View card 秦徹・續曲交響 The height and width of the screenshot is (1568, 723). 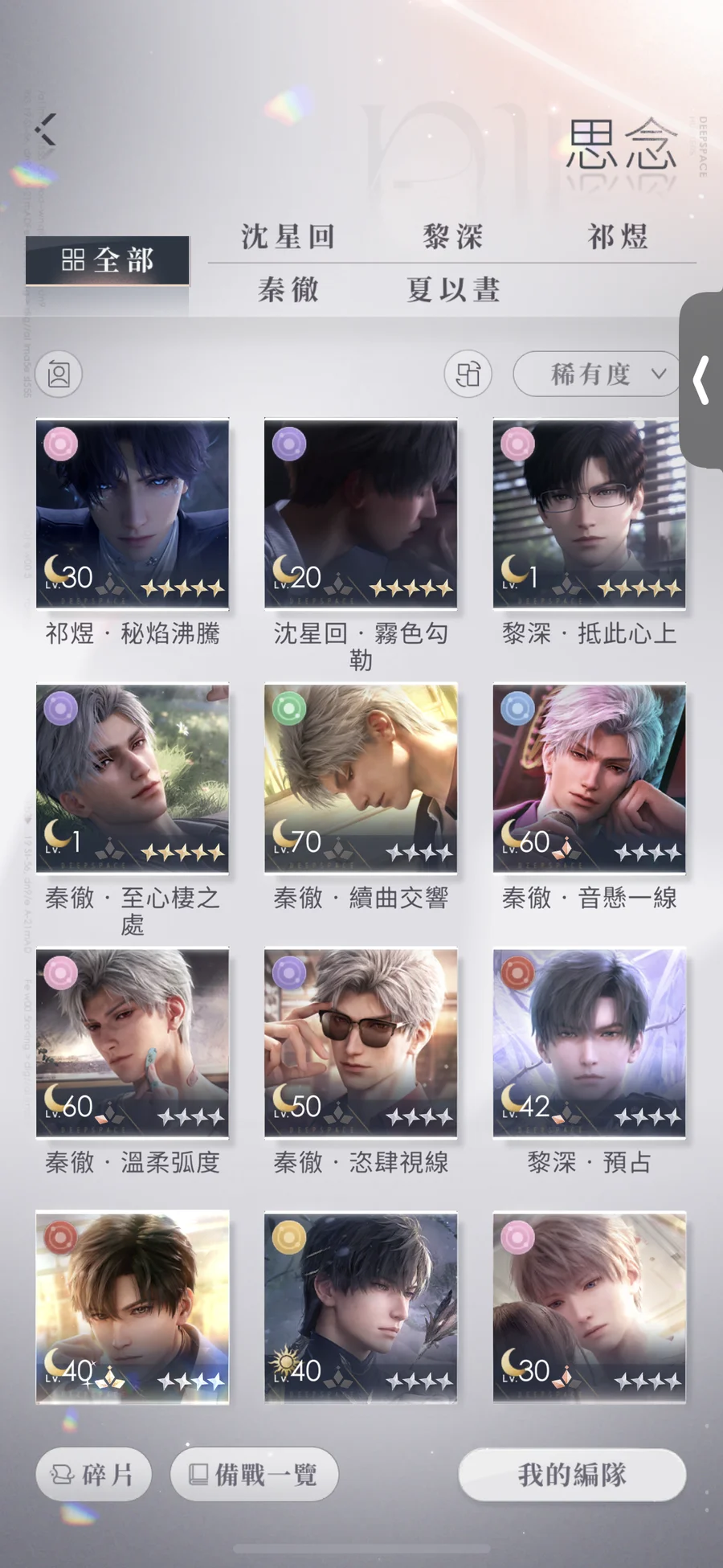point(361,778)
